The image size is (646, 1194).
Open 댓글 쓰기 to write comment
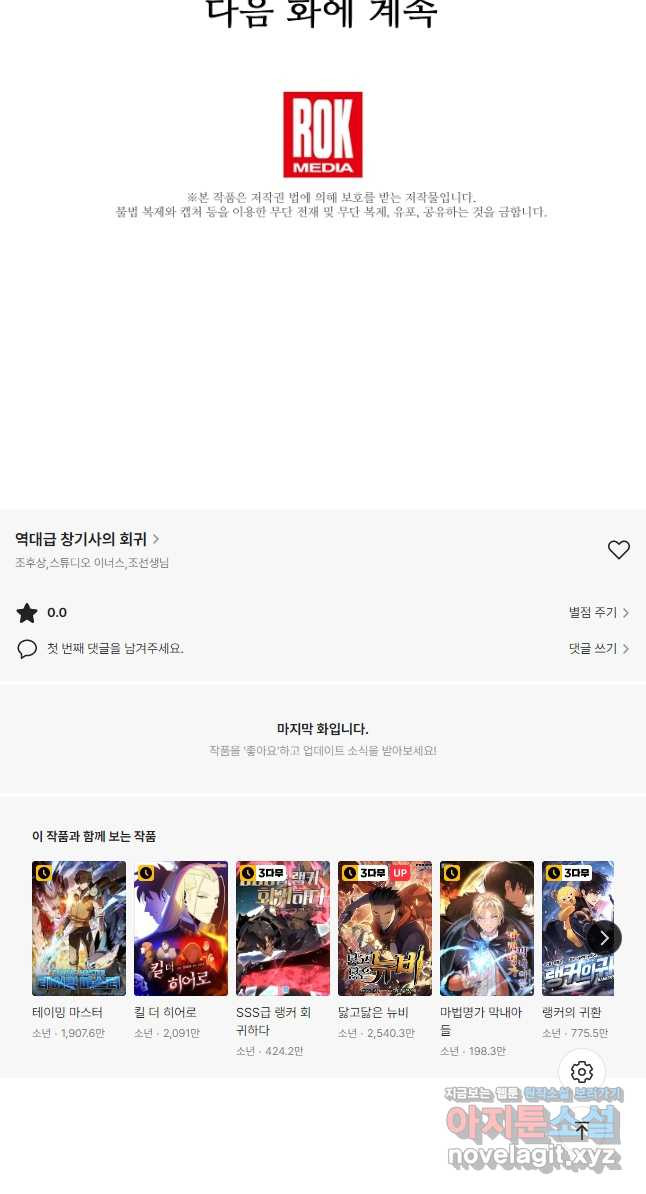598,649
